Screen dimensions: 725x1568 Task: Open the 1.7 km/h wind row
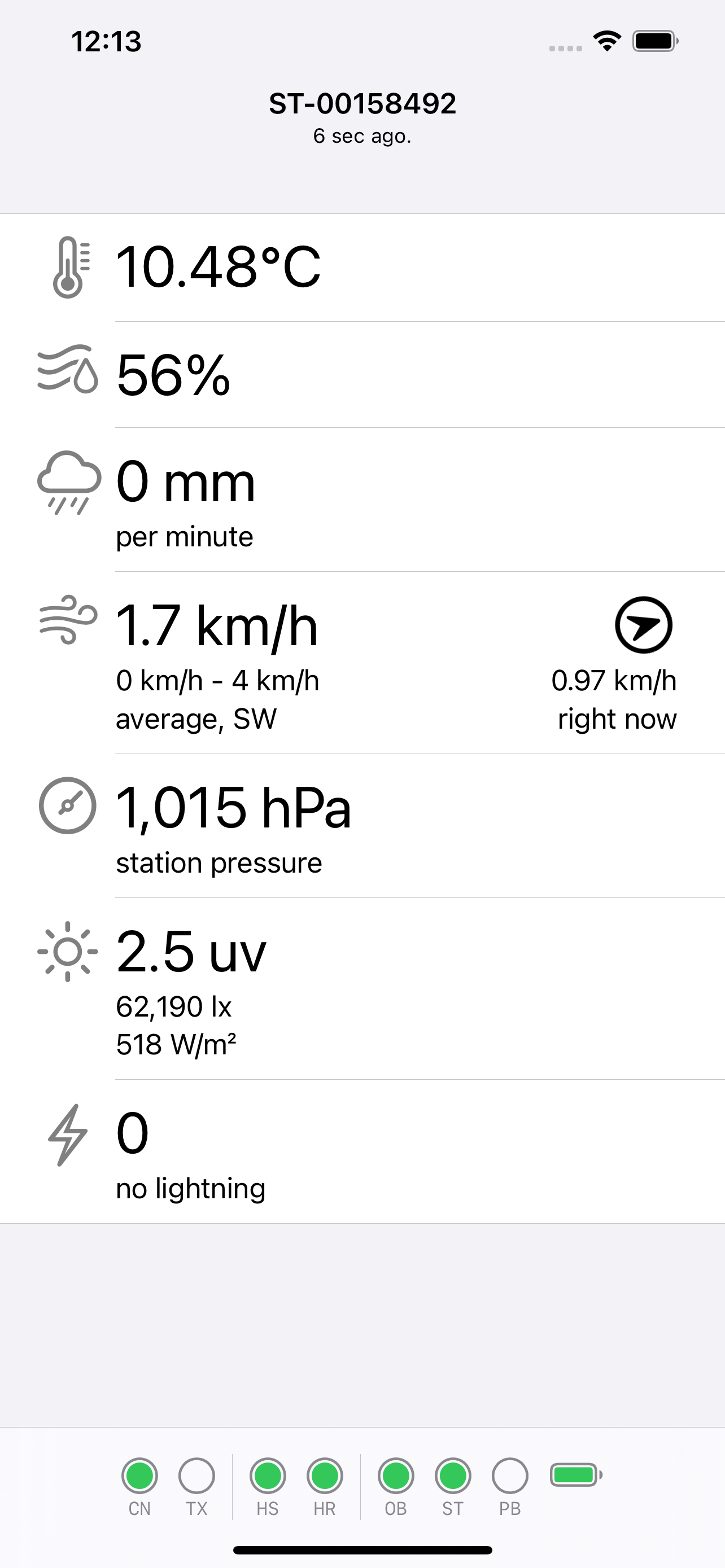pyautogui.click(x=362, y=663)
